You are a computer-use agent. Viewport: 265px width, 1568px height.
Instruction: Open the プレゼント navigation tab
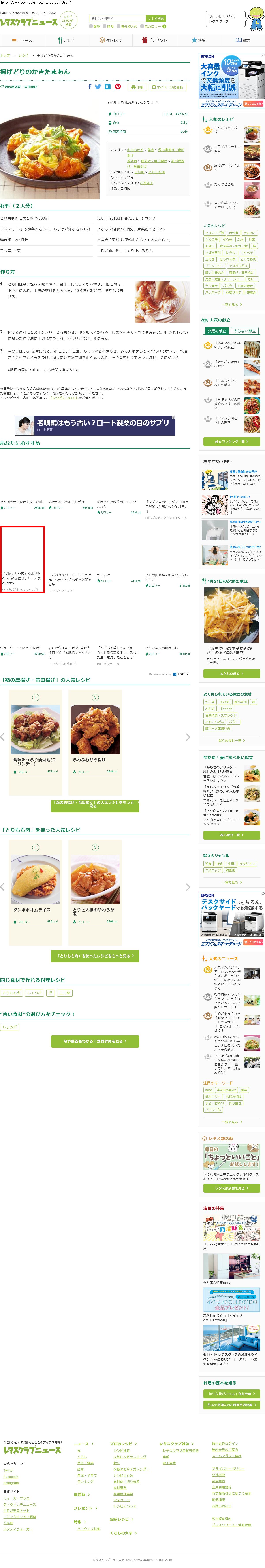pos(154,40)
